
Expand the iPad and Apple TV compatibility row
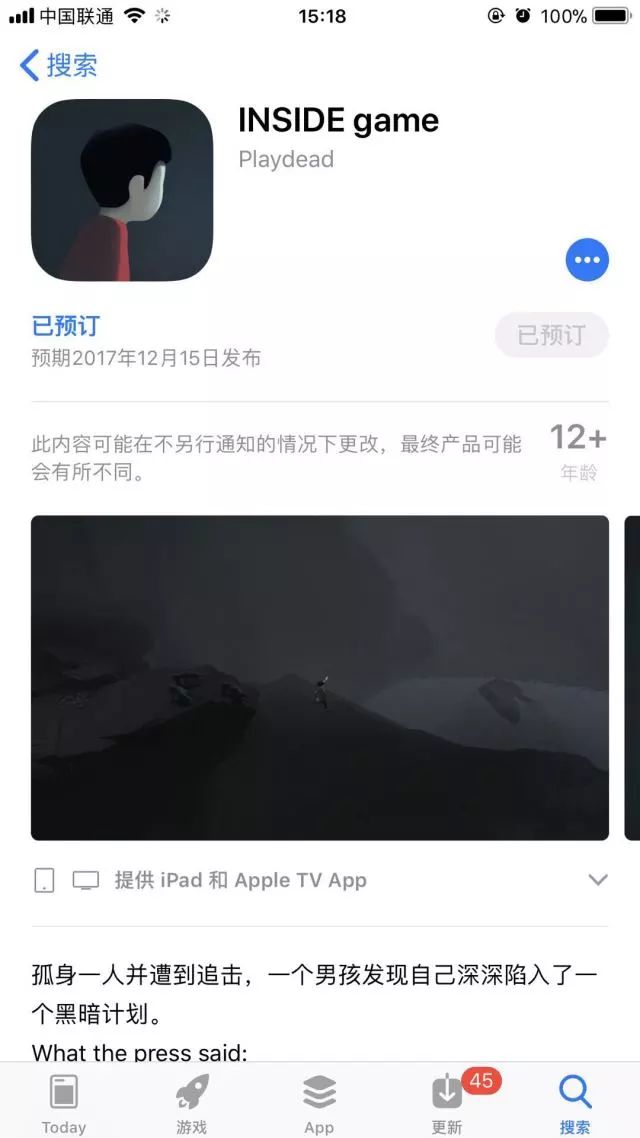319,880
